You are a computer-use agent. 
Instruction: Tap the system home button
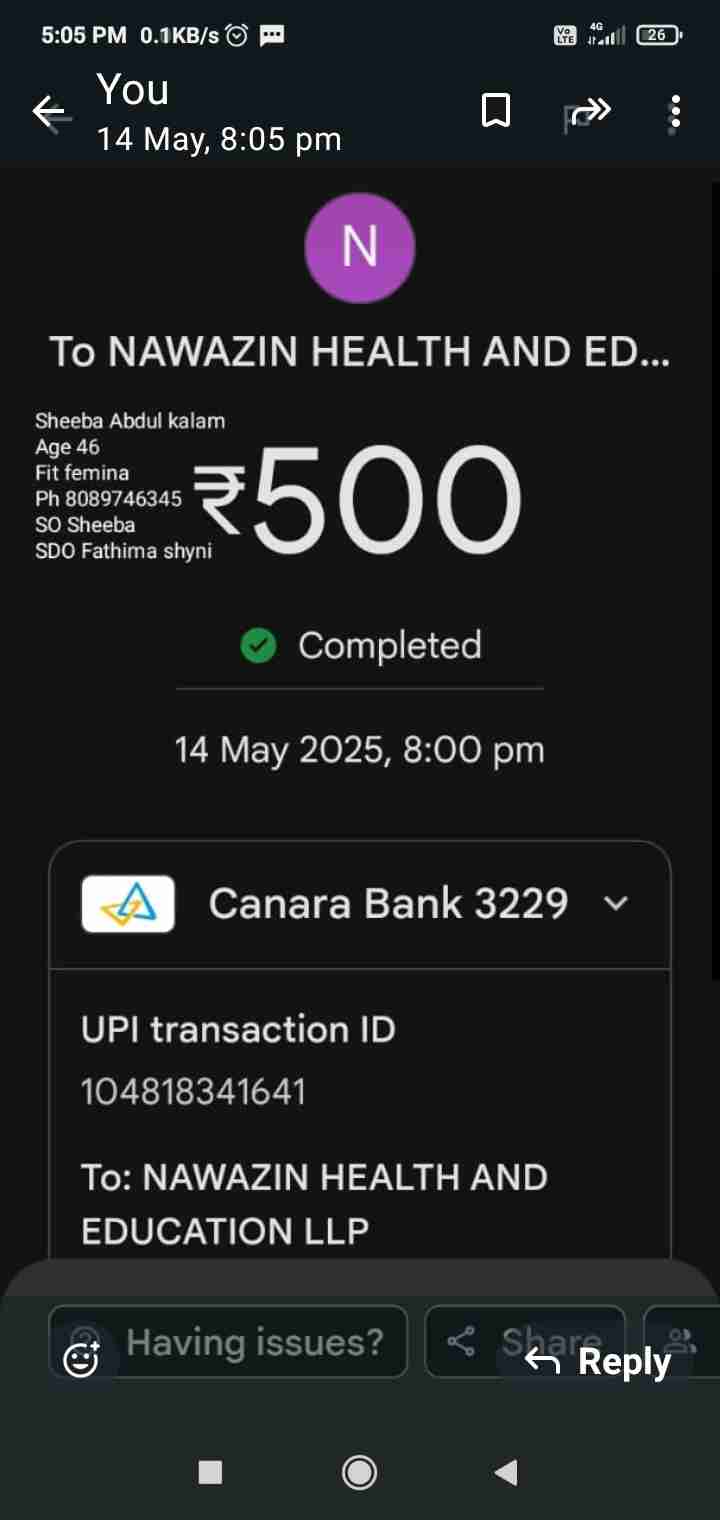(359, 1471)
